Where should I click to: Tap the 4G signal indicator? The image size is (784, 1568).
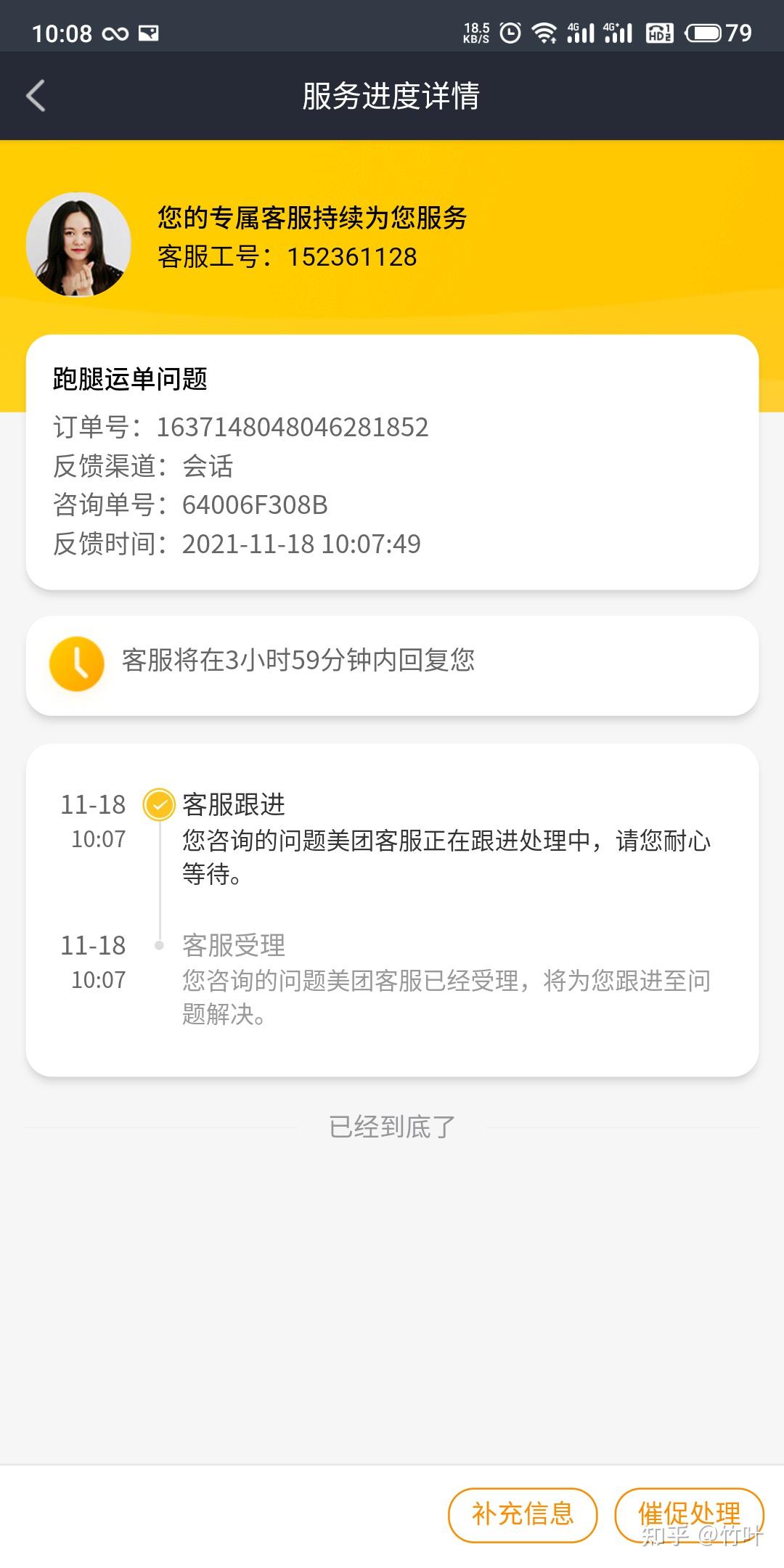[581, 30]
